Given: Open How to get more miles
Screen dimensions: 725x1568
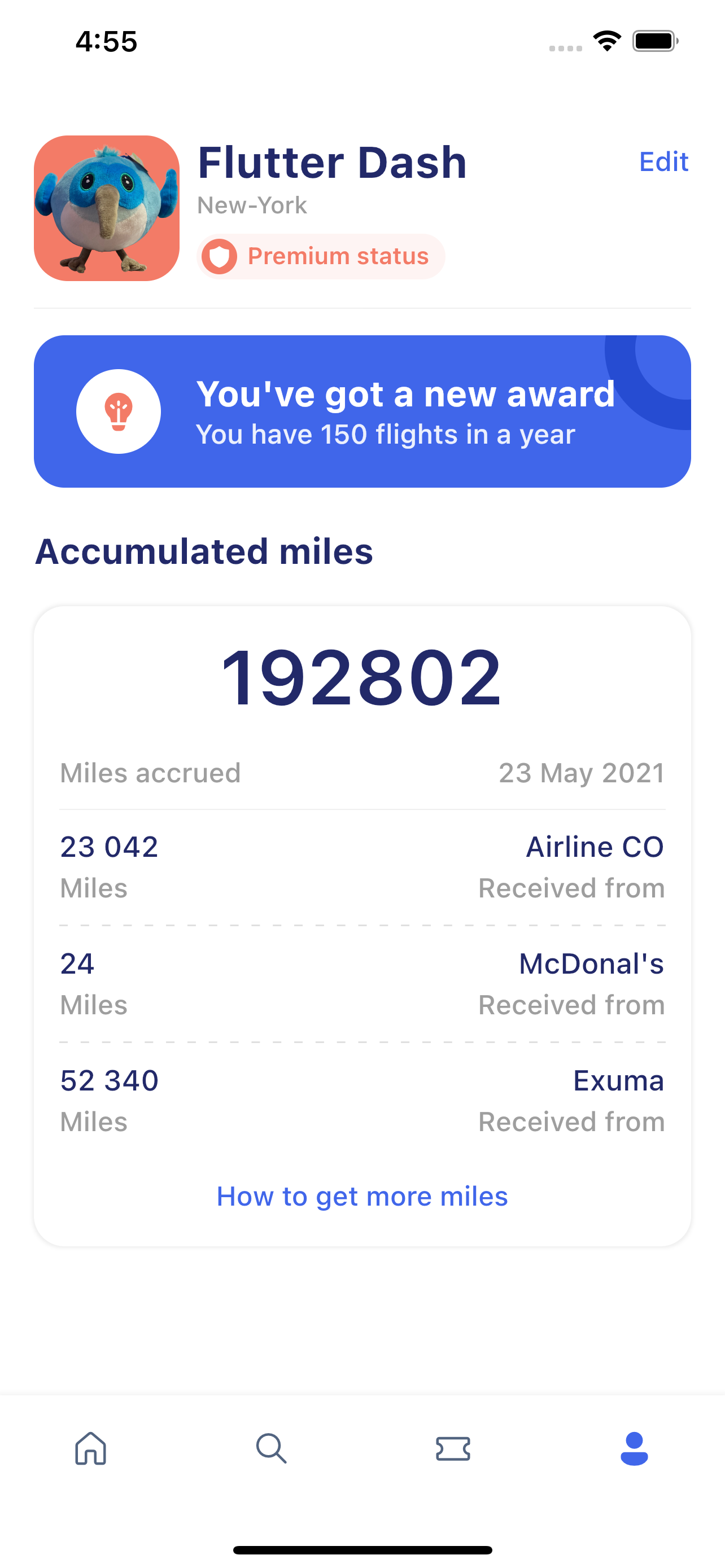Looking at the screenshot, I should 362,1196.
